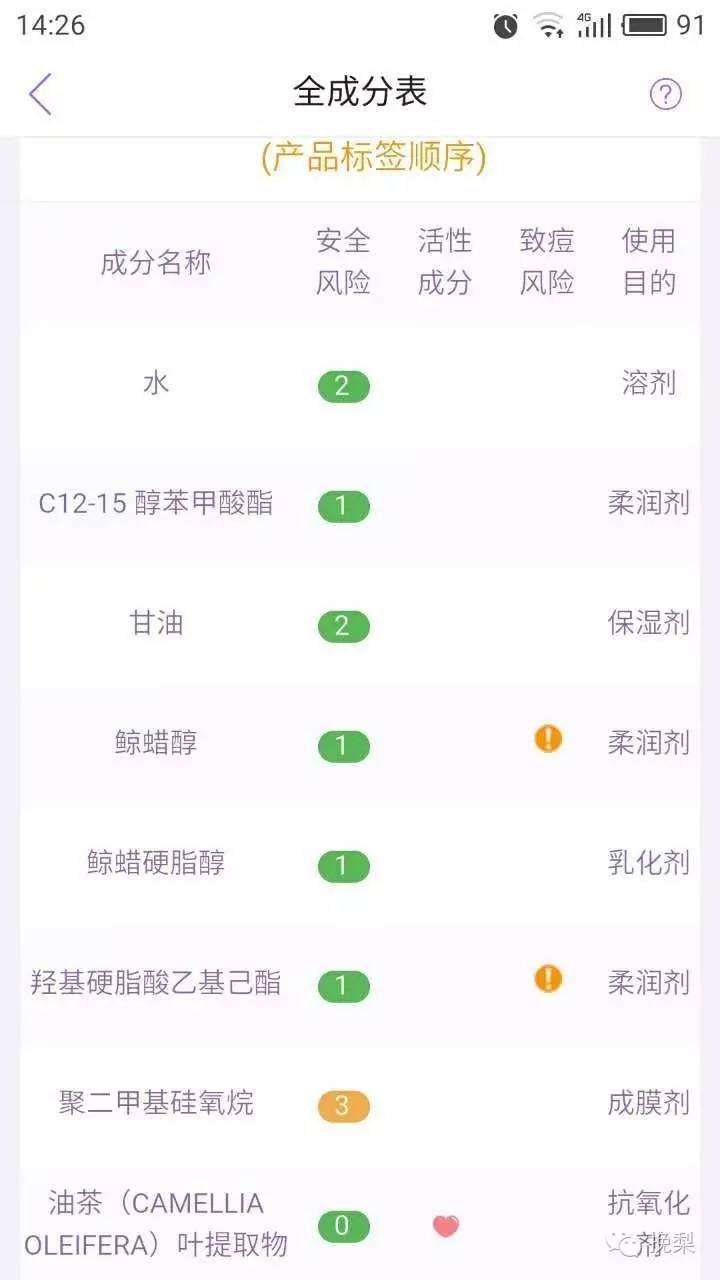The image size is (720, 1280).
Task: View 羟基硬脂酸乙基己酯 ingredient details
Action: tap(360, 984)
